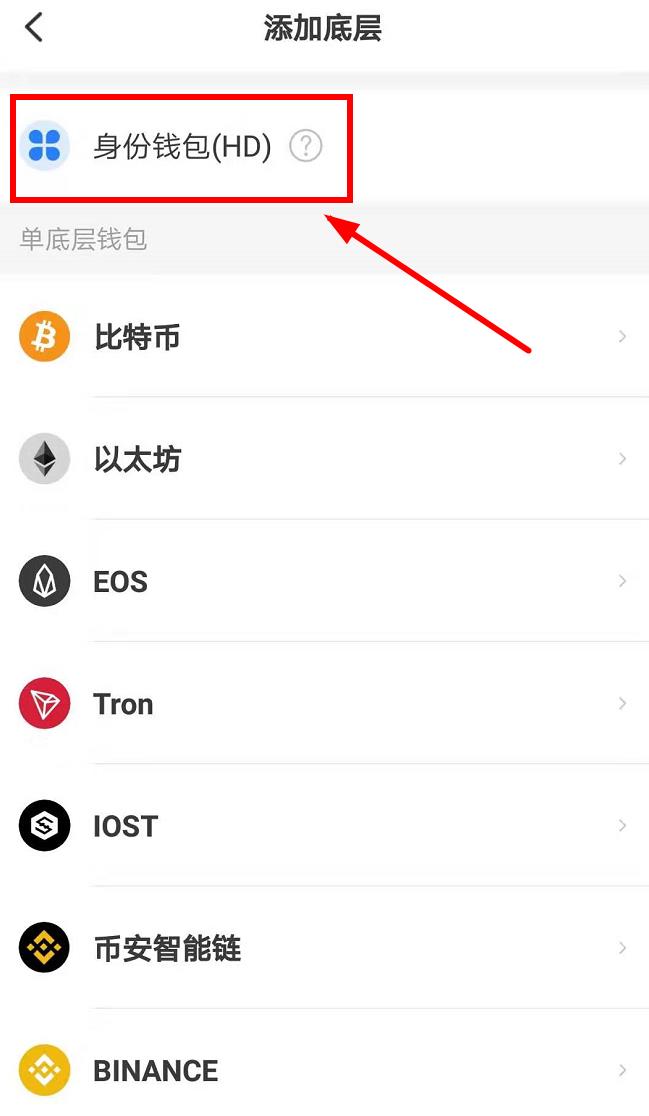
Task: Open the 以太坊 wallet row
Action: 324,459
